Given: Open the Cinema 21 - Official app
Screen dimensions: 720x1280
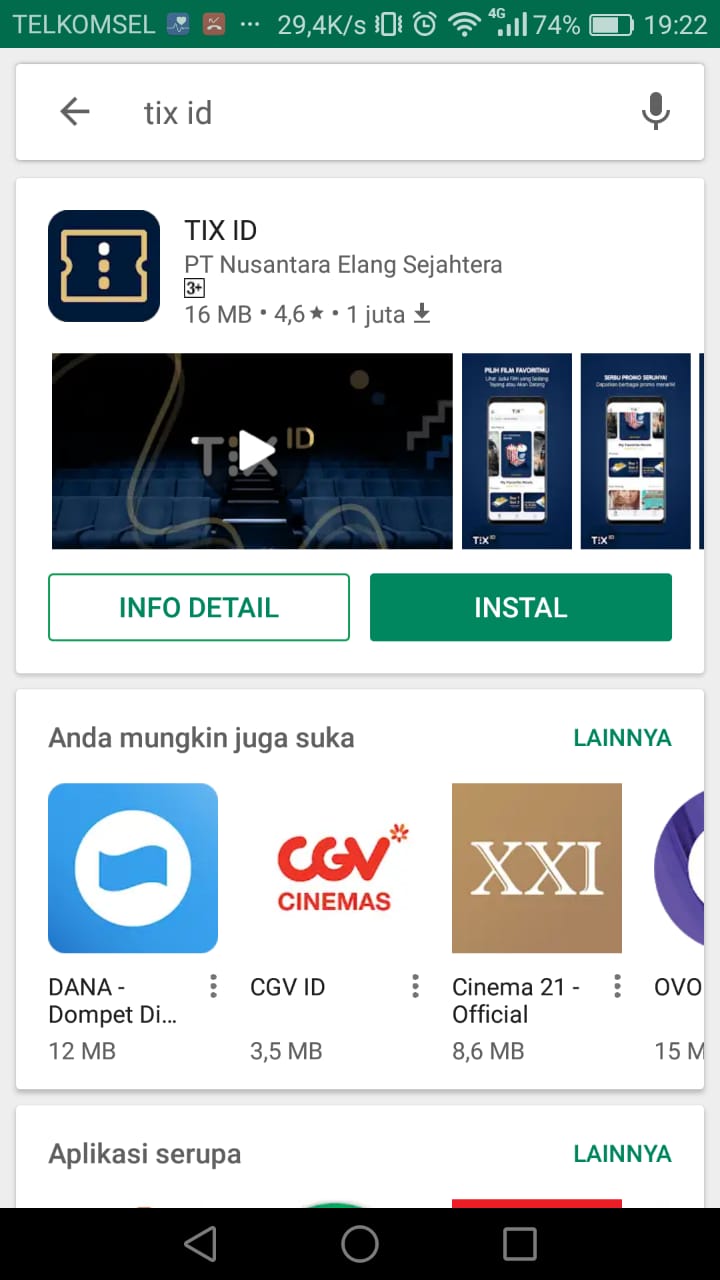Looking at the screenshot, I should click(x=537, y=868).
